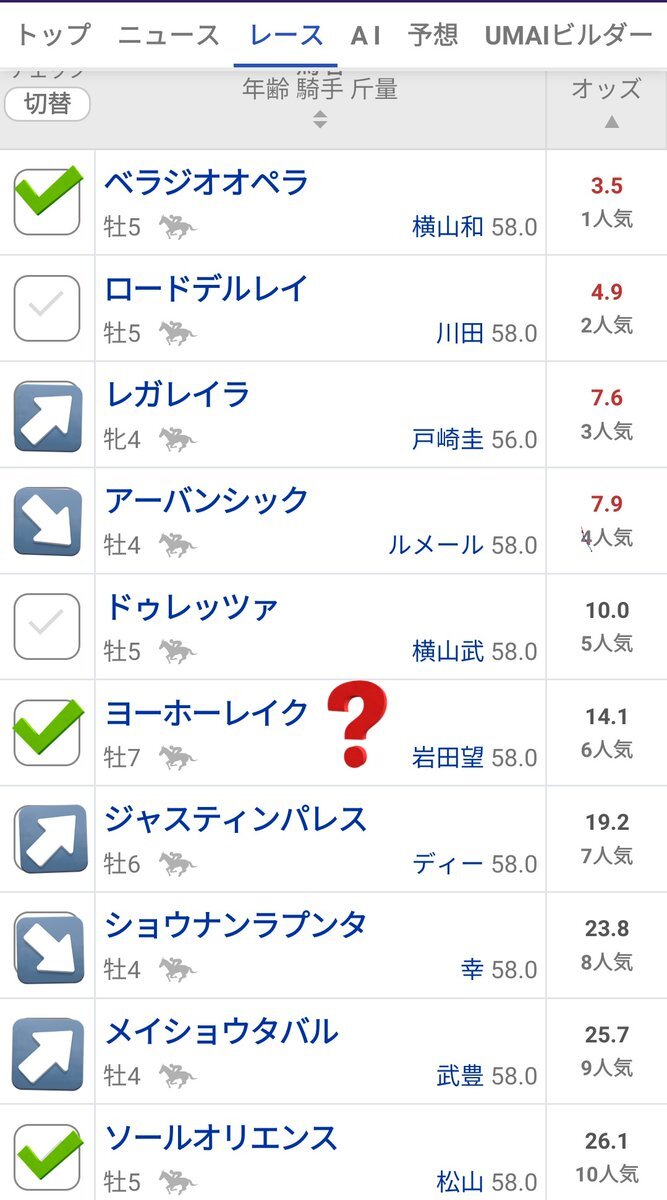Tap the 切替 button

point(47,104)
